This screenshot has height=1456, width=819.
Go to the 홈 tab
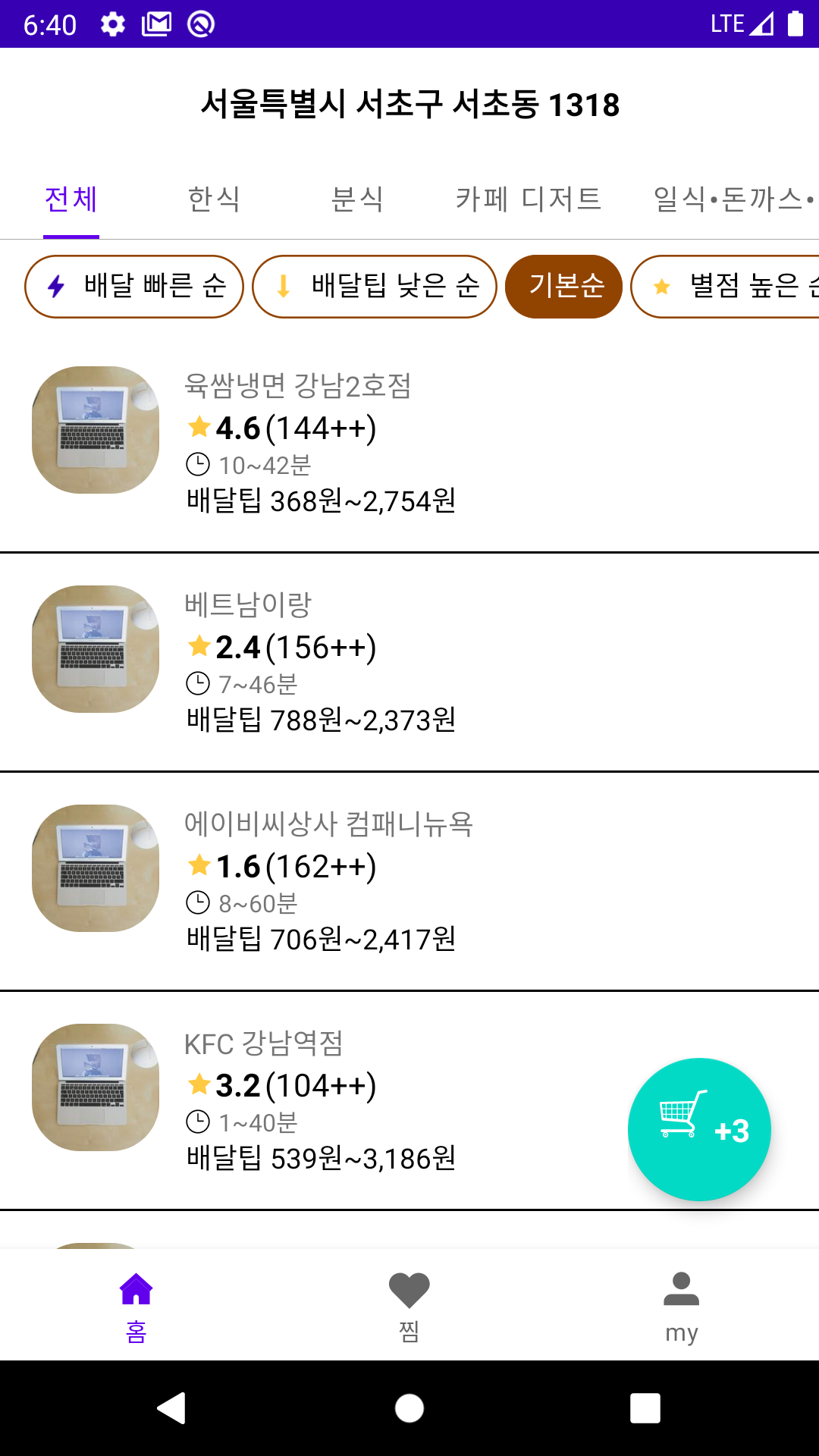pos(136,1306)
